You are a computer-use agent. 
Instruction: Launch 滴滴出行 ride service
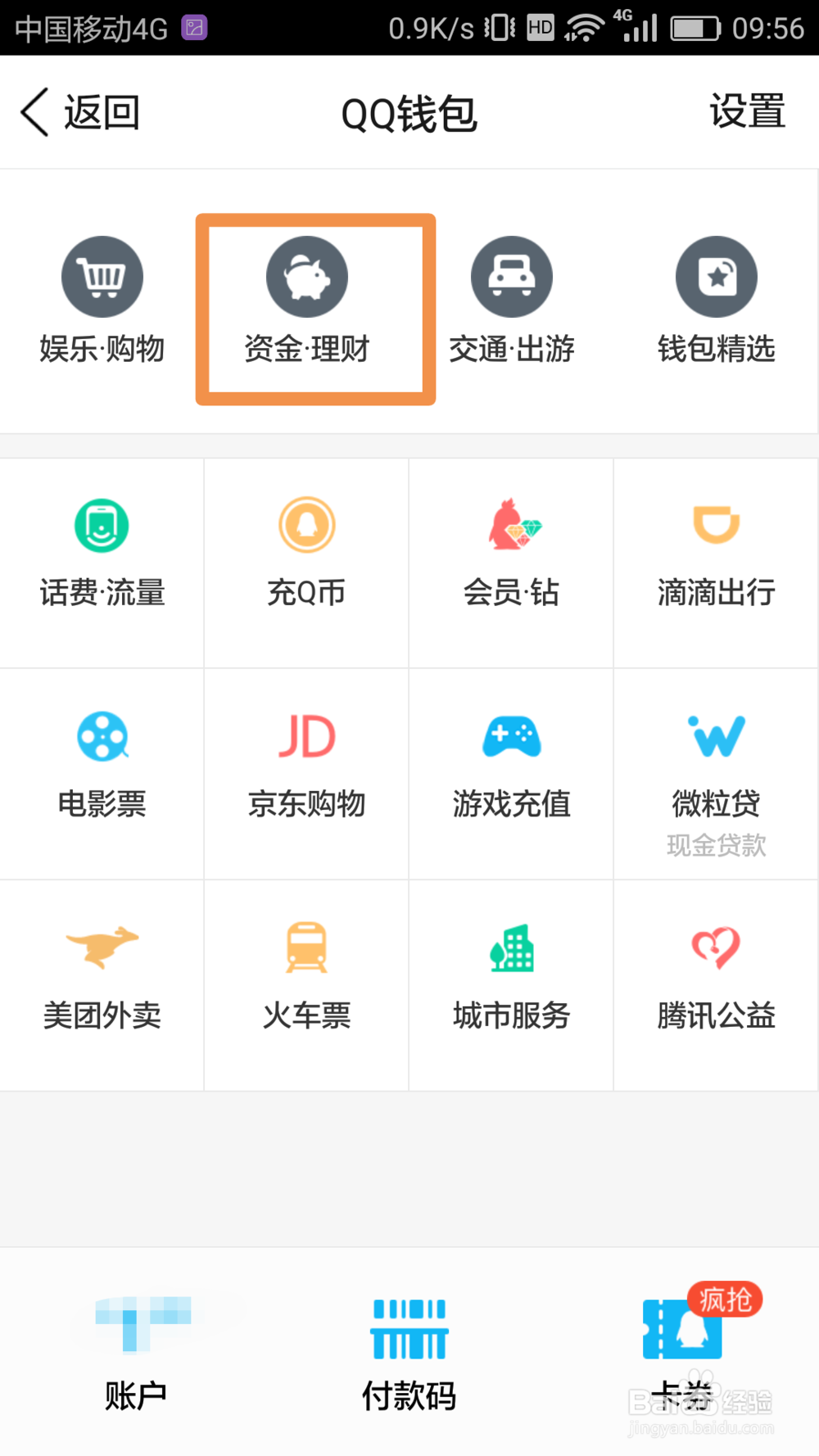(x=717, y=563)
